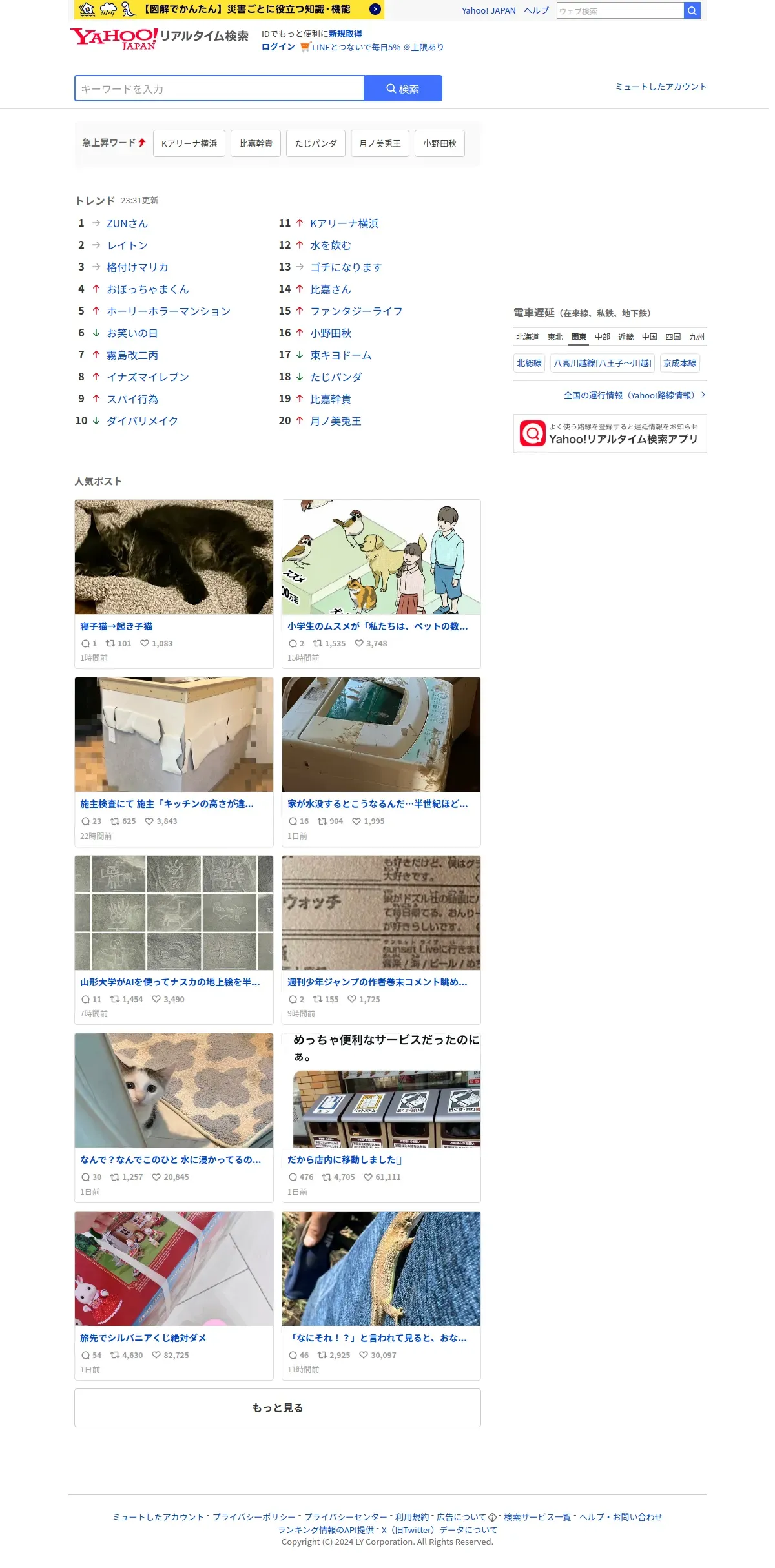Image resolution: width=775 pixels, height=1568 pixels.
Task: Switch to the 近畿 region tab
Action: (626, 337)
